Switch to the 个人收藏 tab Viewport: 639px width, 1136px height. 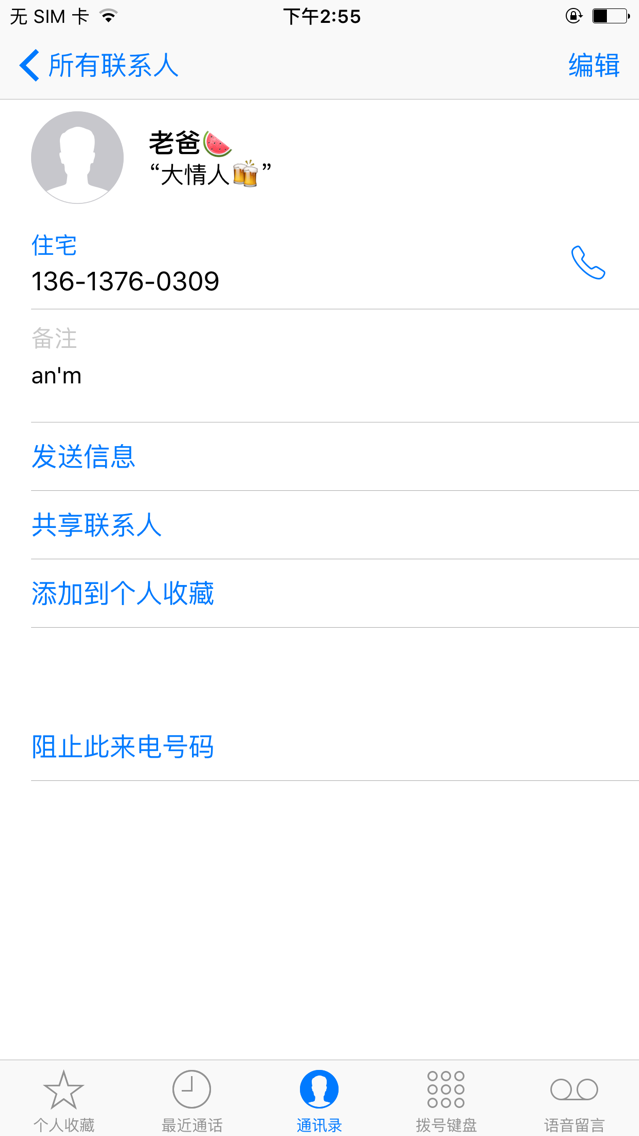tap(64, 1100)
